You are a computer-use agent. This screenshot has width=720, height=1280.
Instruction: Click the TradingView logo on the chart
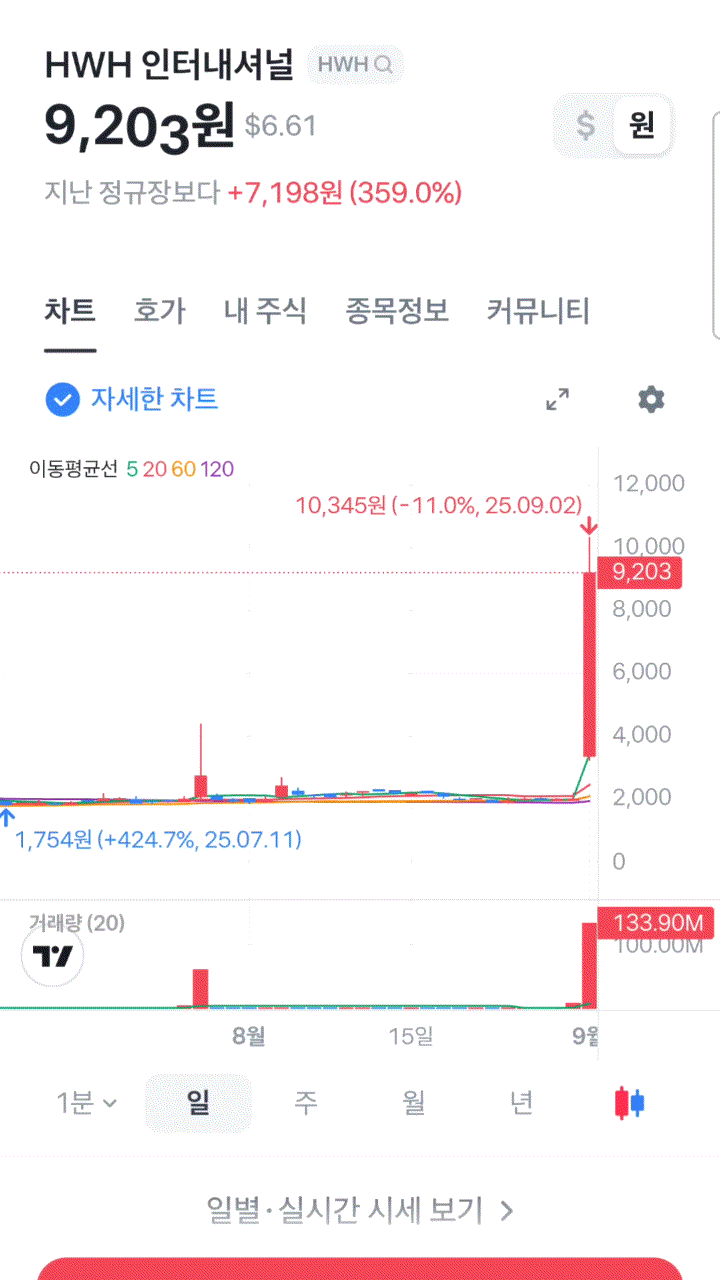point(51,956)
